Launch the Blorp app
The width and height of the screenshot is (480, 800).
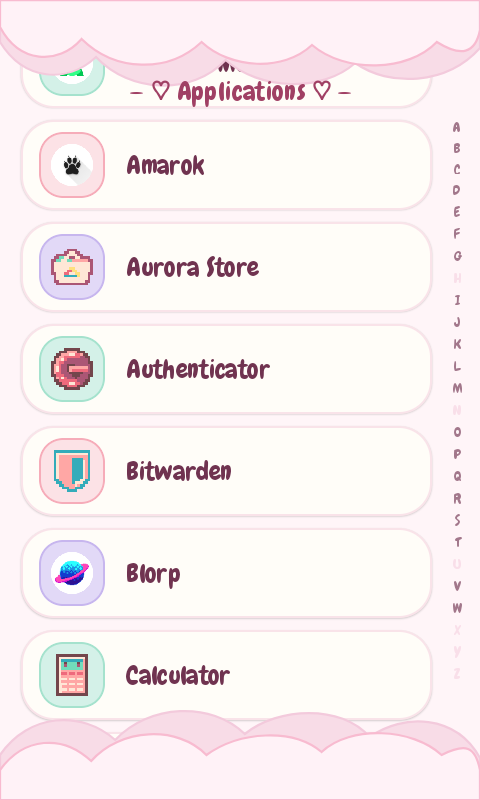coord(226,573)
